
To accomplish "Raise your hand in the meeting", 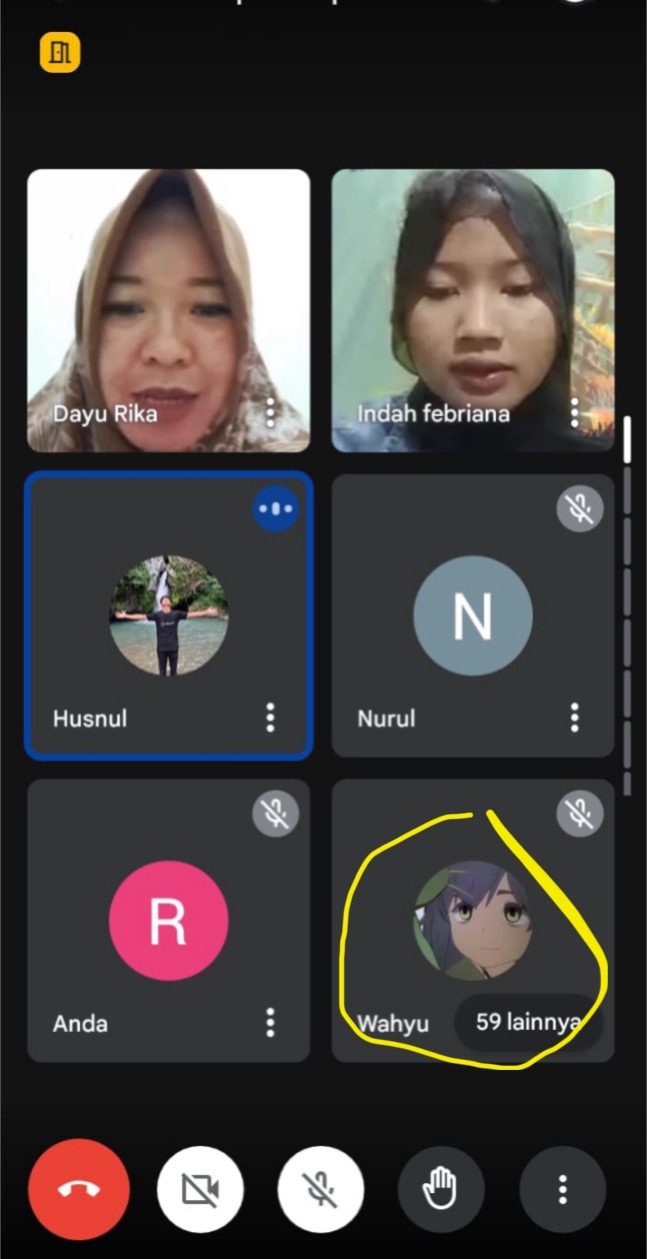I will coord(441,1189).
